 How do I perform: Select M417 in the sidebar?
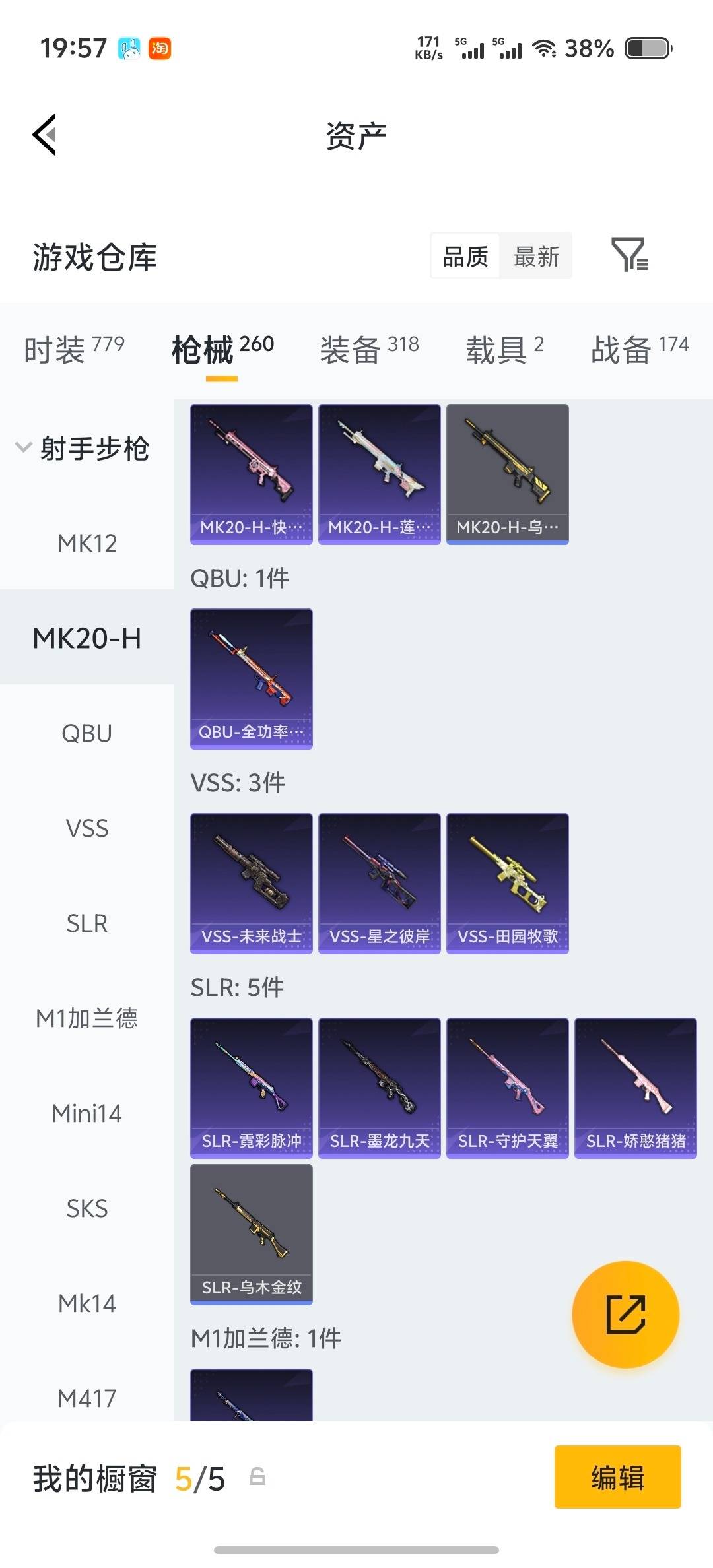coord(86,1398)
